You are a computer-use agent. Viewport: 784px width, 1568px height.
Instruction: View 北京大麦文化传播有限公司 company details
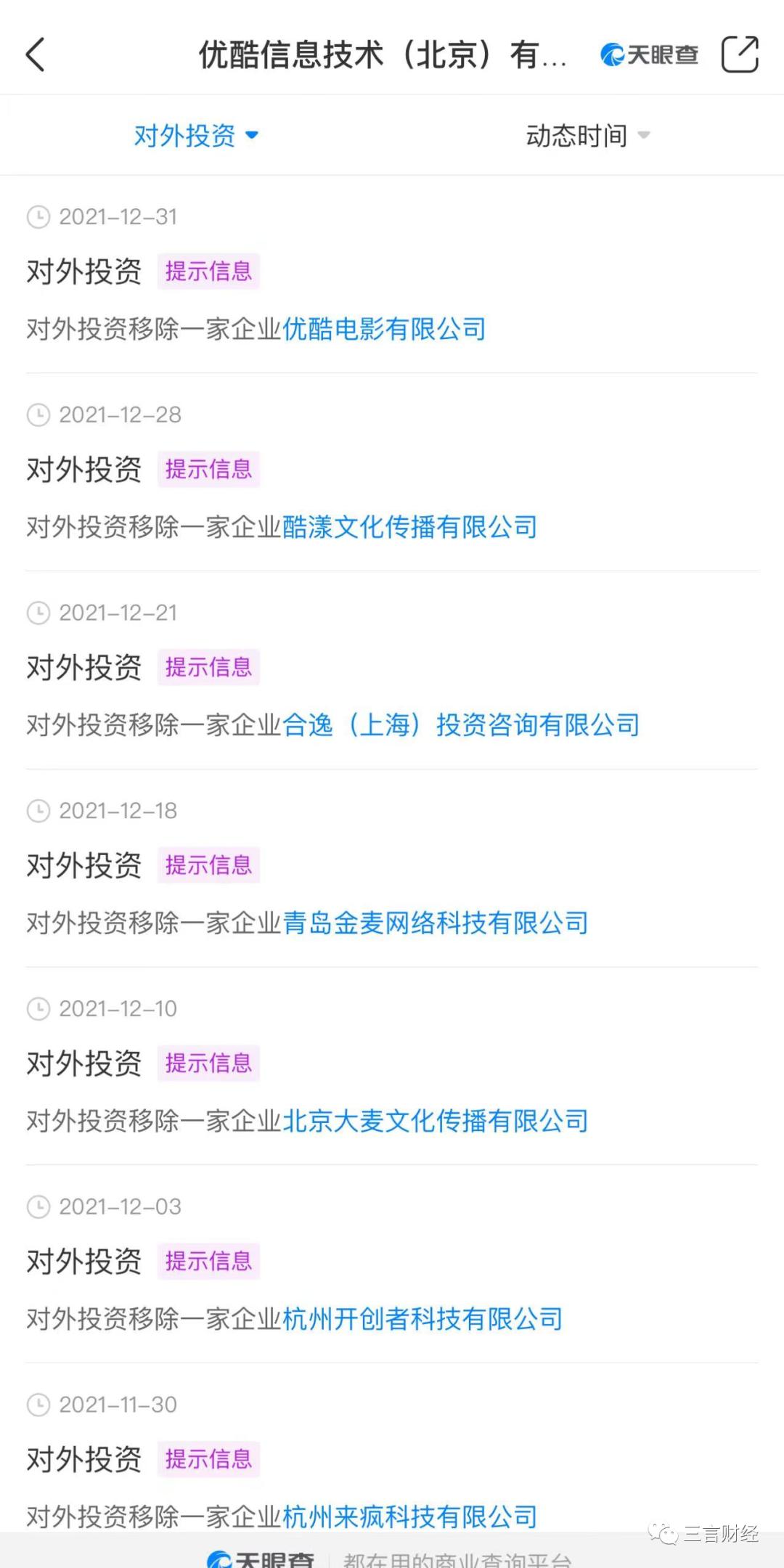tap(435, 1122)
